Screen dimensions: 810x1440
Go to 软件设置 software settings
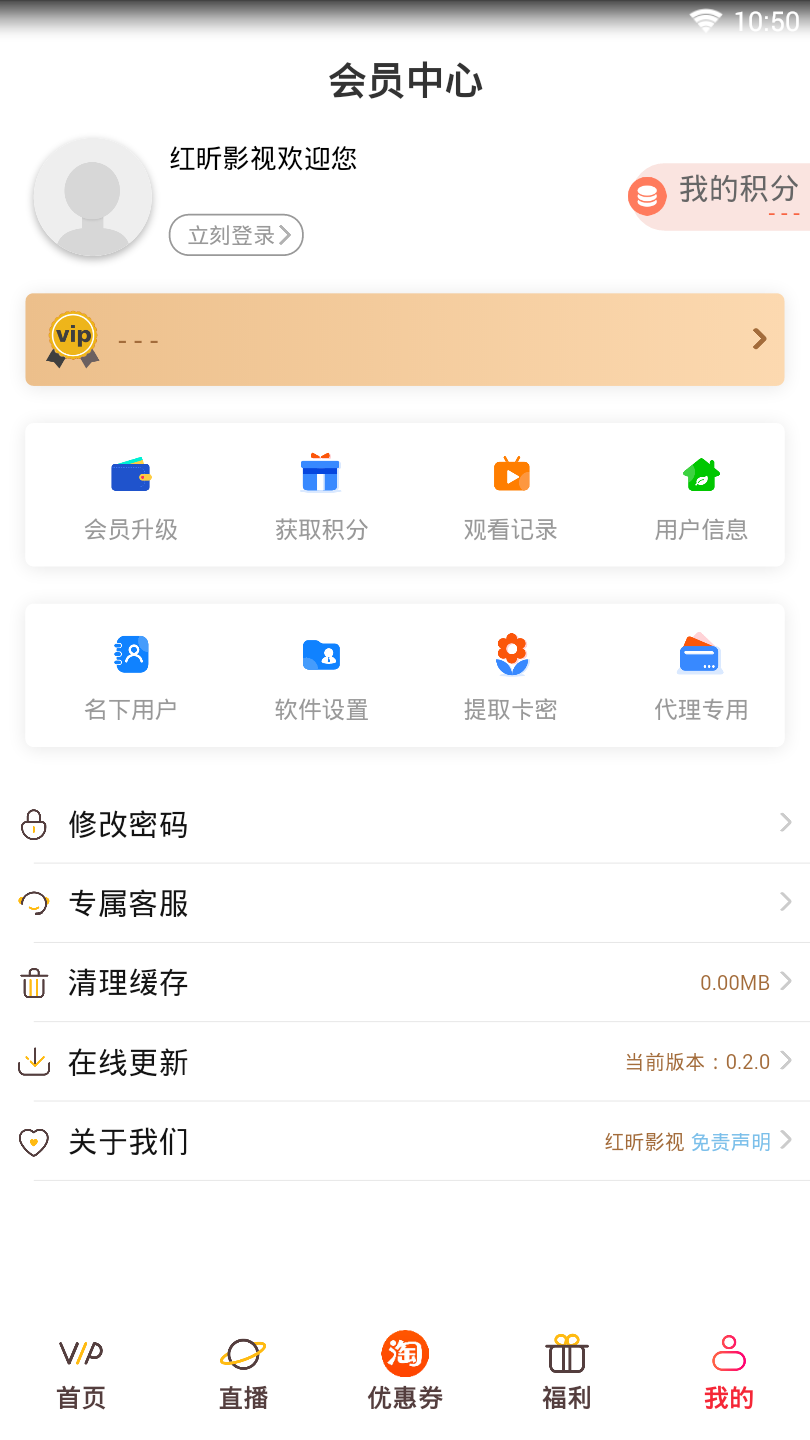coord(321,677)
